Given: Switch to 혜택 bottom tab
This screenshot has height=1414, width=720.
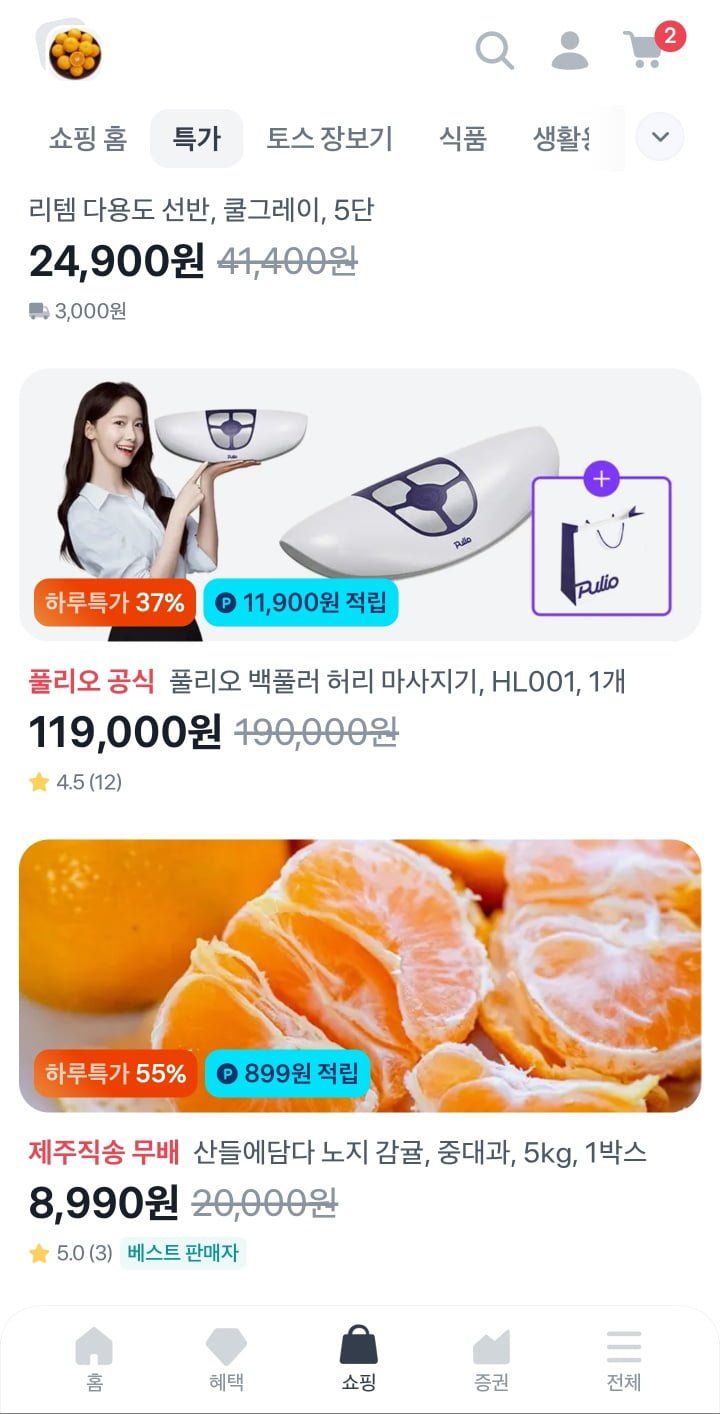Looking at the screenshot, I should tap(226, 1360).
